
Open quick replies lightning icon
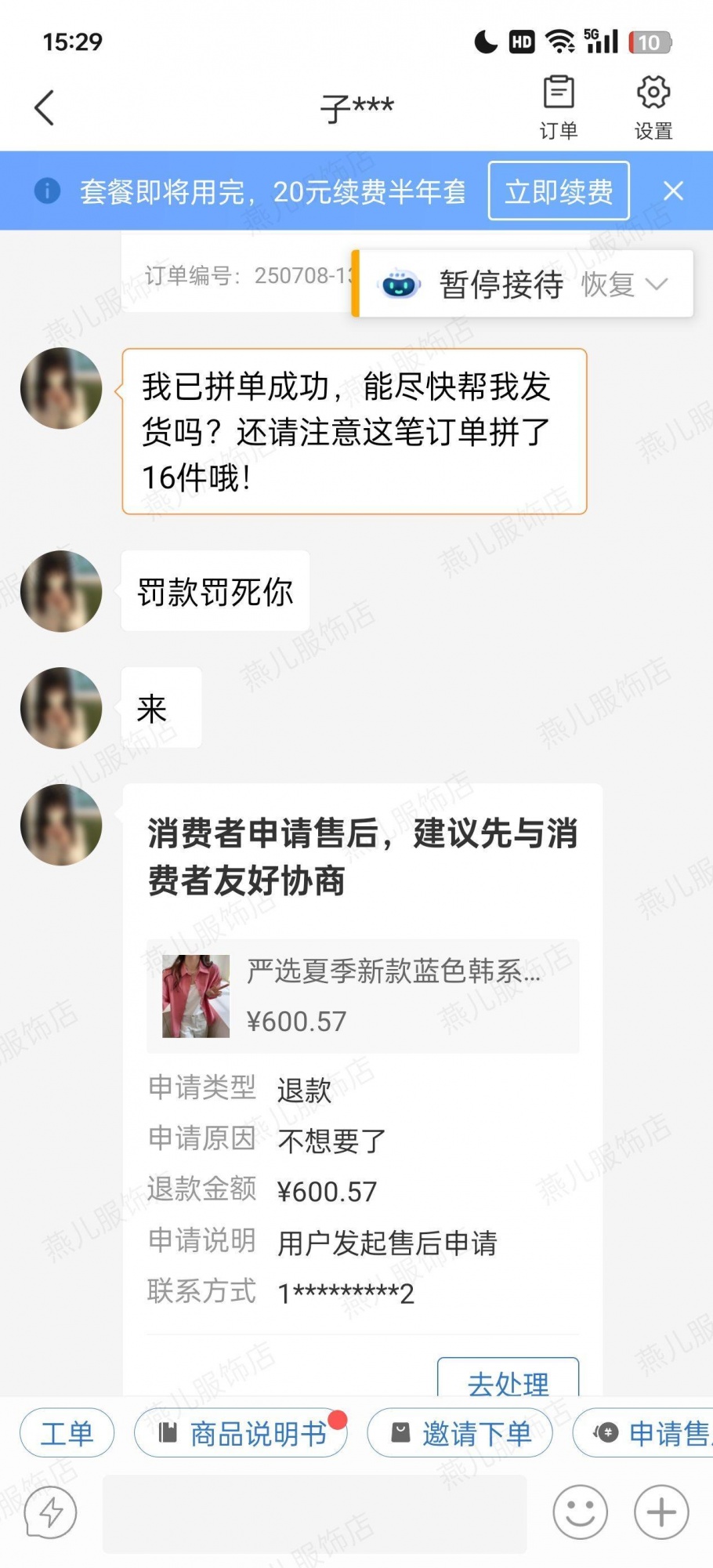click(51, 1512)
